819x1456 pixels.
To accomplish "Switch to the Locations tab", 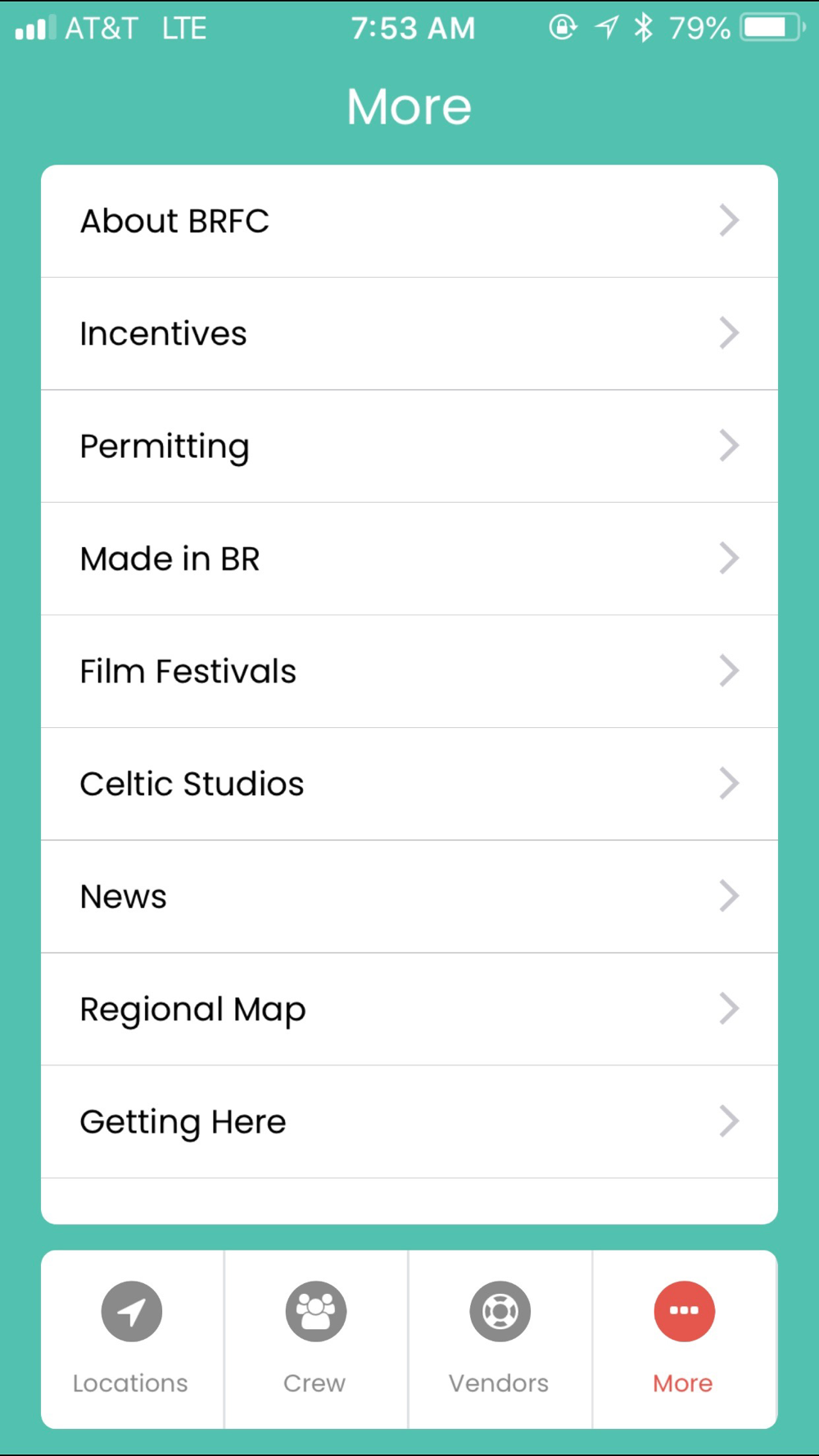I will (x=132, y=1340).
